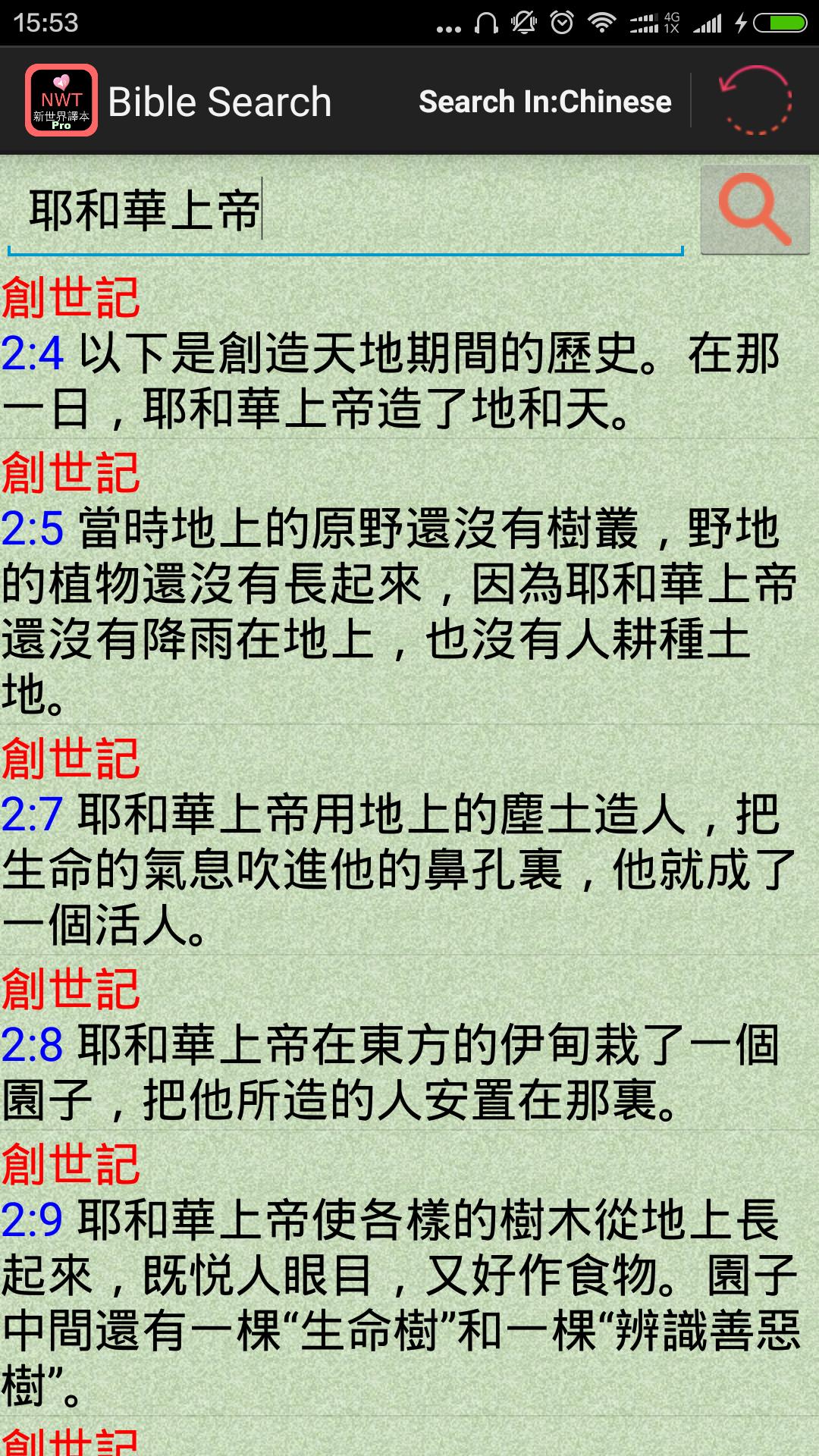Change the Search In:Chinese language option
Image resolution: width=819 pixels, height=1456 pixels.
coord(545,102)
